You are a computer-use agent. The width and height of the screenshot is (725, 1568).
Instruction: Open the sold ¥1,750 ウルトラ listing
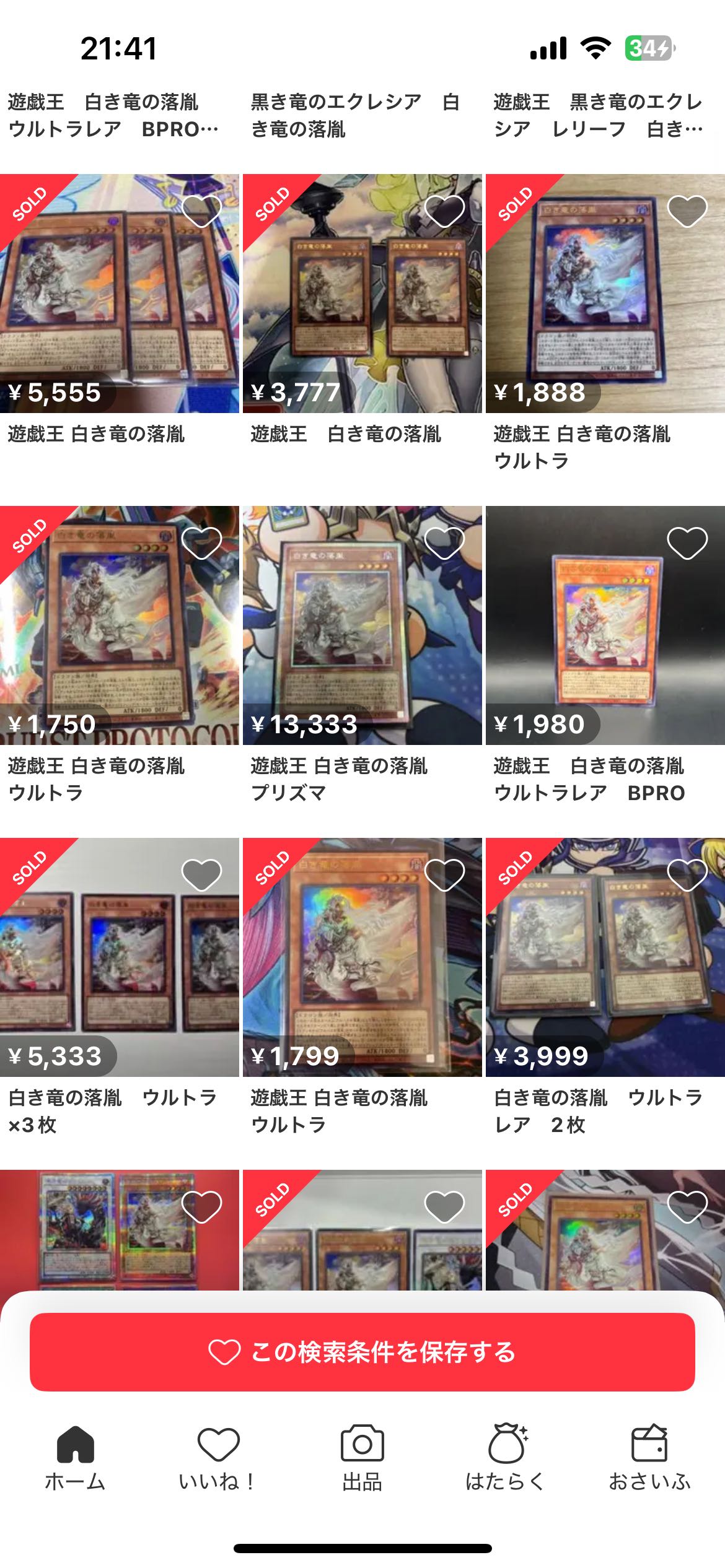click(119, 625)
